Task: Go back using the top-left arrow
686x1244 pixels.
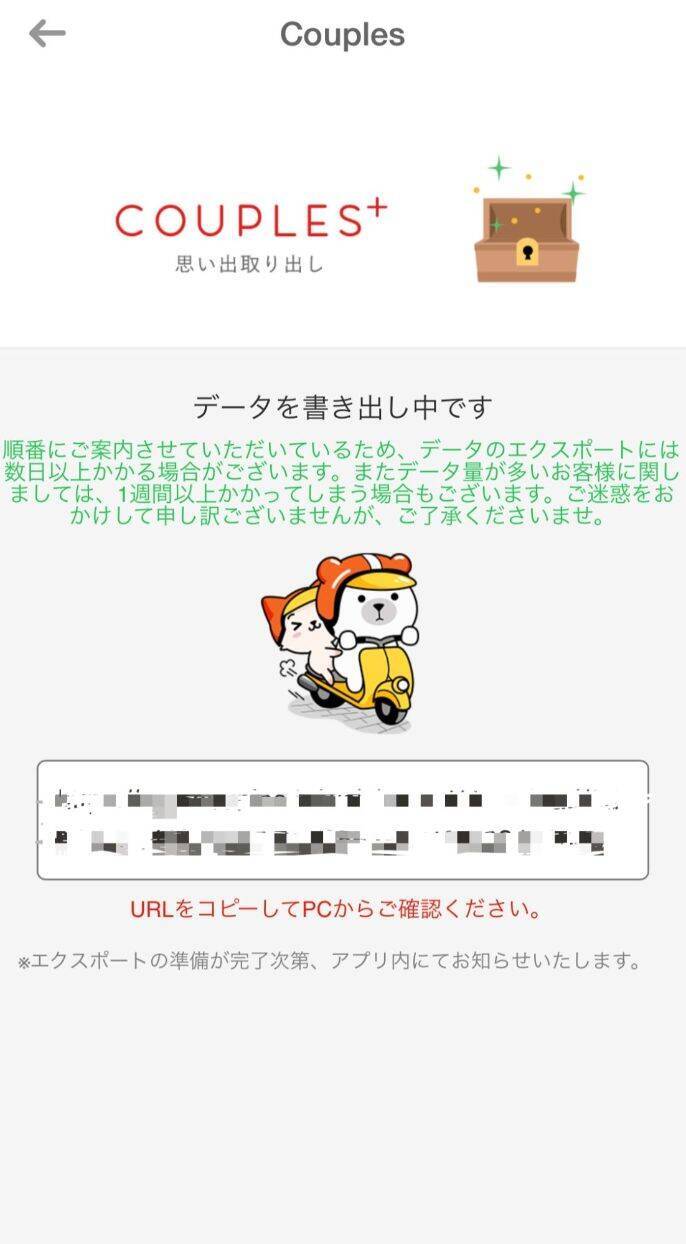Action: click(x=47, y=34)
